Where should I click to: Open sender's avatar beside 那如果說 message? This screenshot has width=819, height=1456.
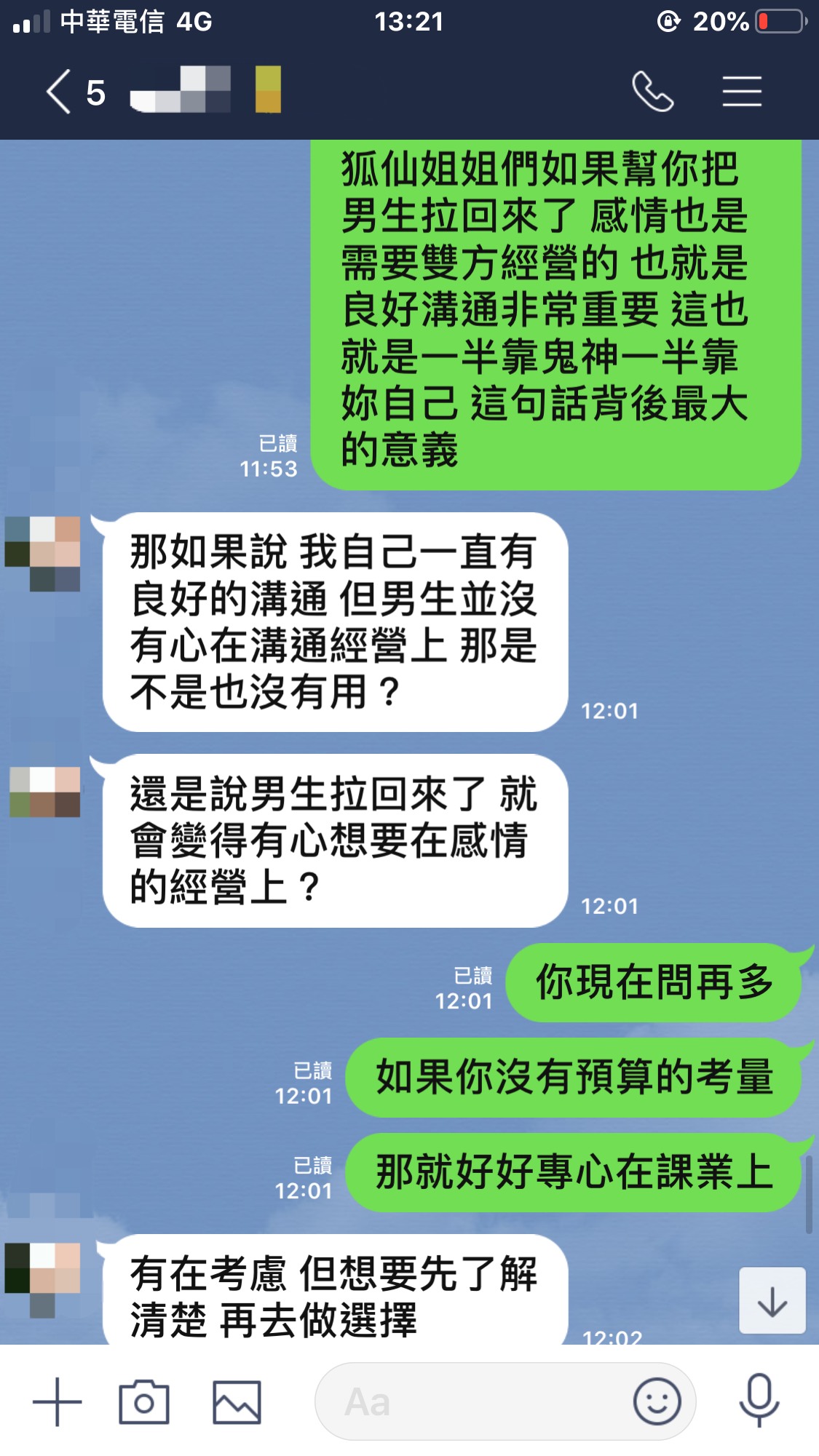click(44, 553)
